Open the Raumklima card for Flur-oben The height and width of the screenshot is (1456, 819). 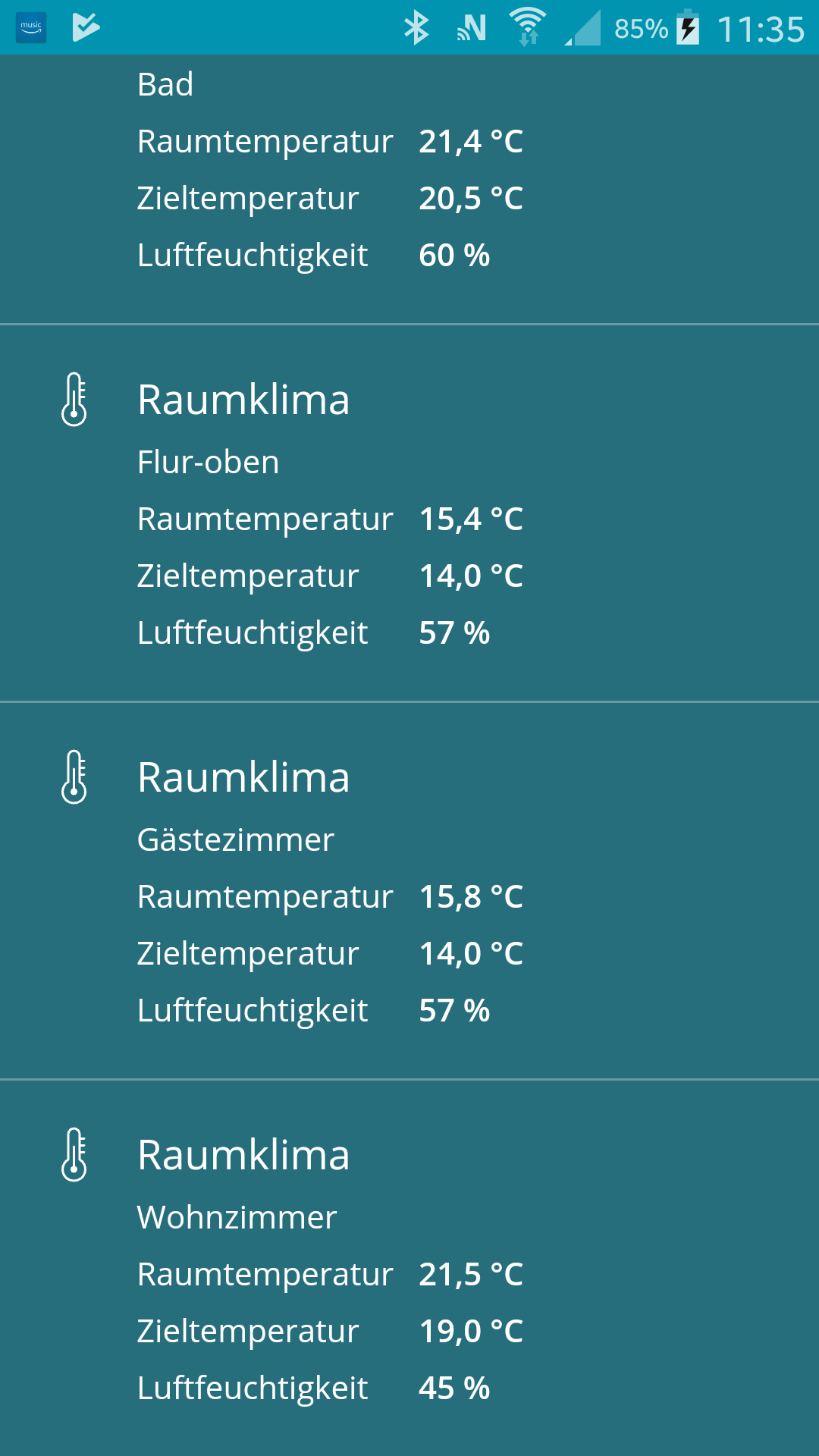click(x=409, y=513)
